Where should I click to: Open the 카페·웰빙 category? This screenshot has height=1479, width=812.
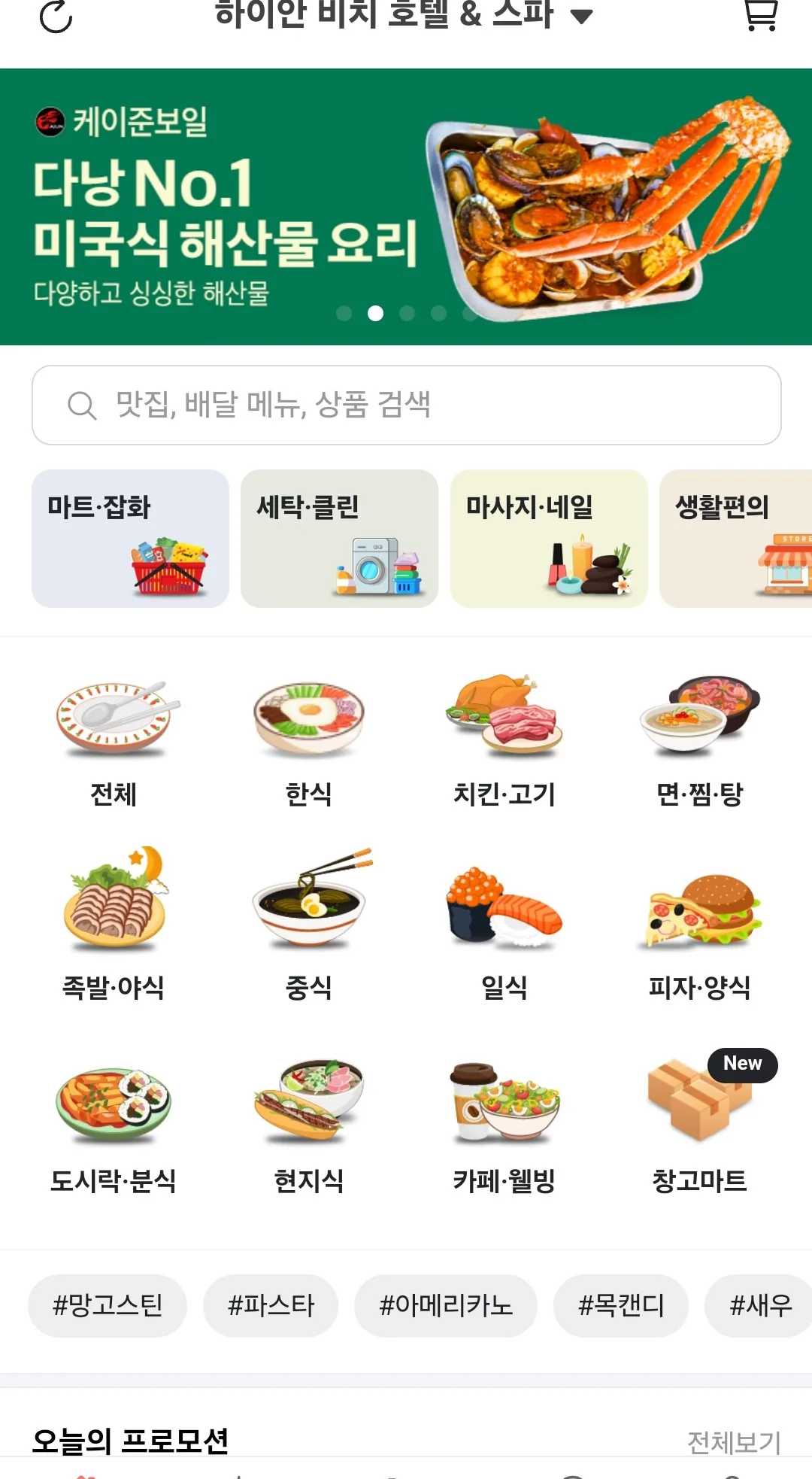tap(504, 1121)
